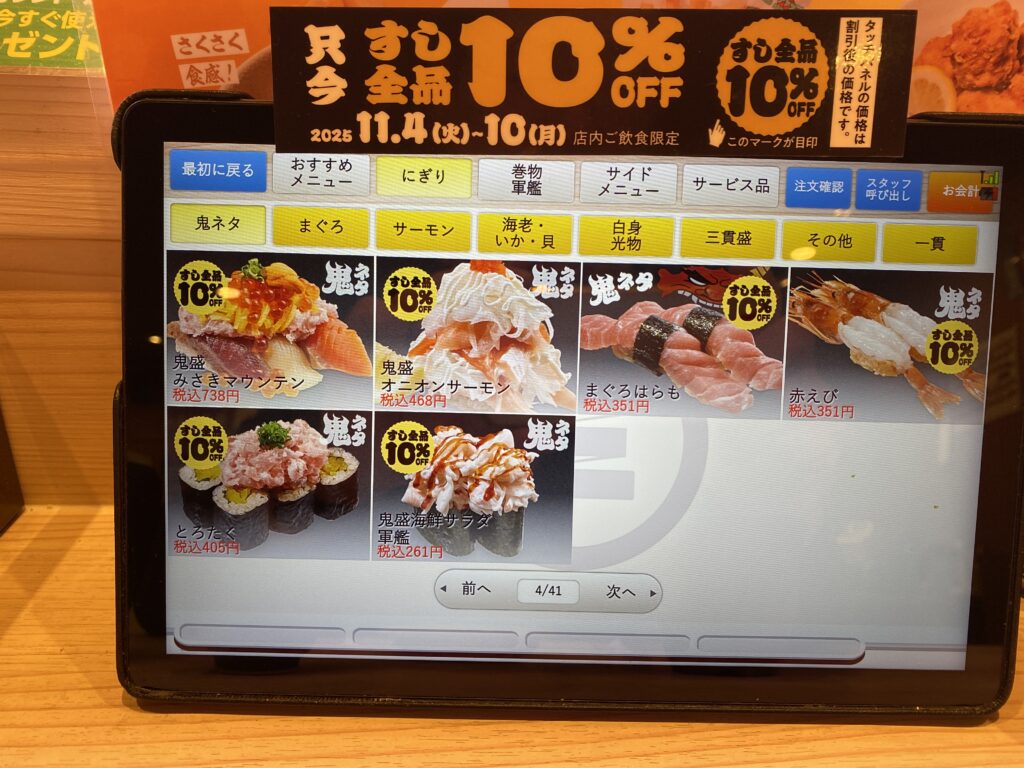Viewport: 1024px width, 768px height.
Task: Go to previous page with 前へ
Action: tap(476, 589)
